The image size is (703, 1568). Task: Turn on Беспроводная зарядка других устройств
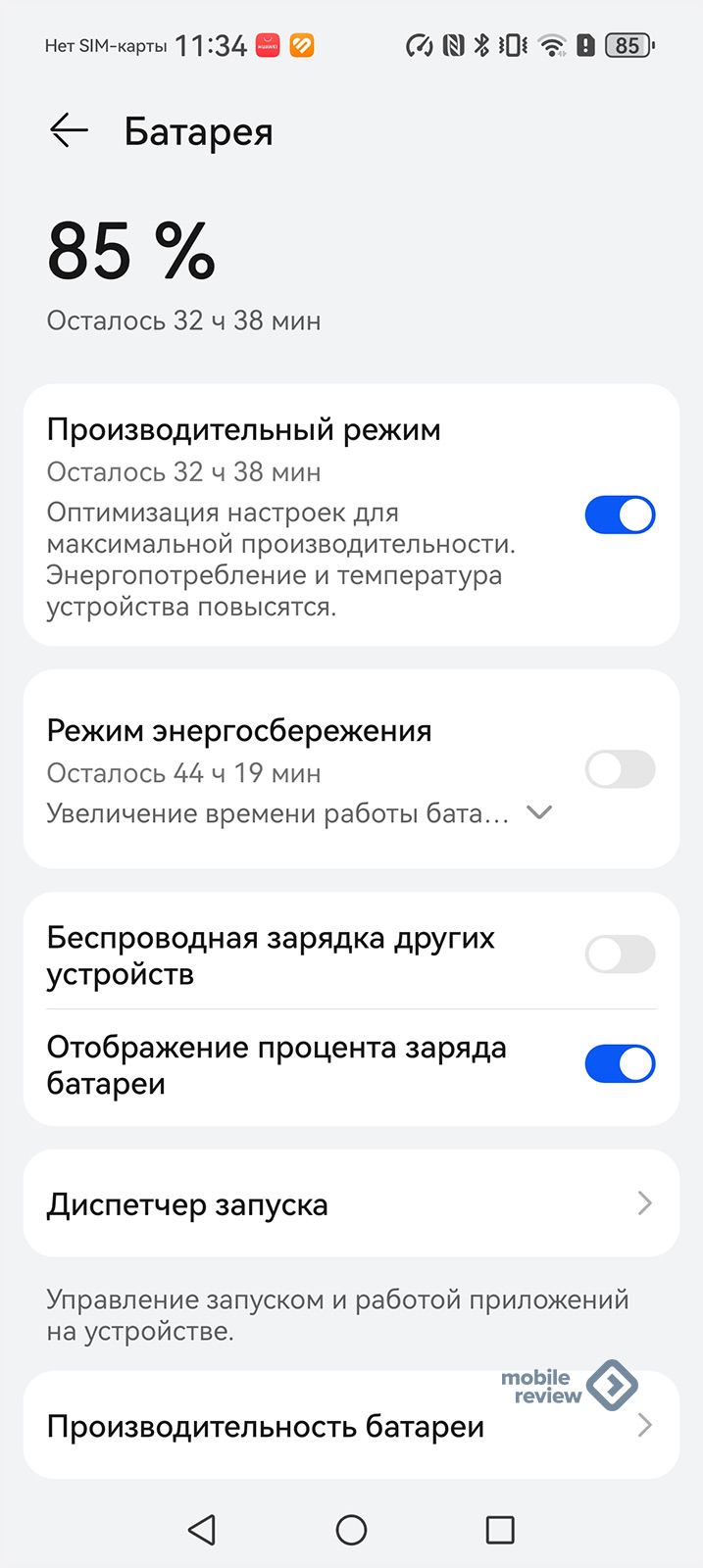click(x=620, y=955)
